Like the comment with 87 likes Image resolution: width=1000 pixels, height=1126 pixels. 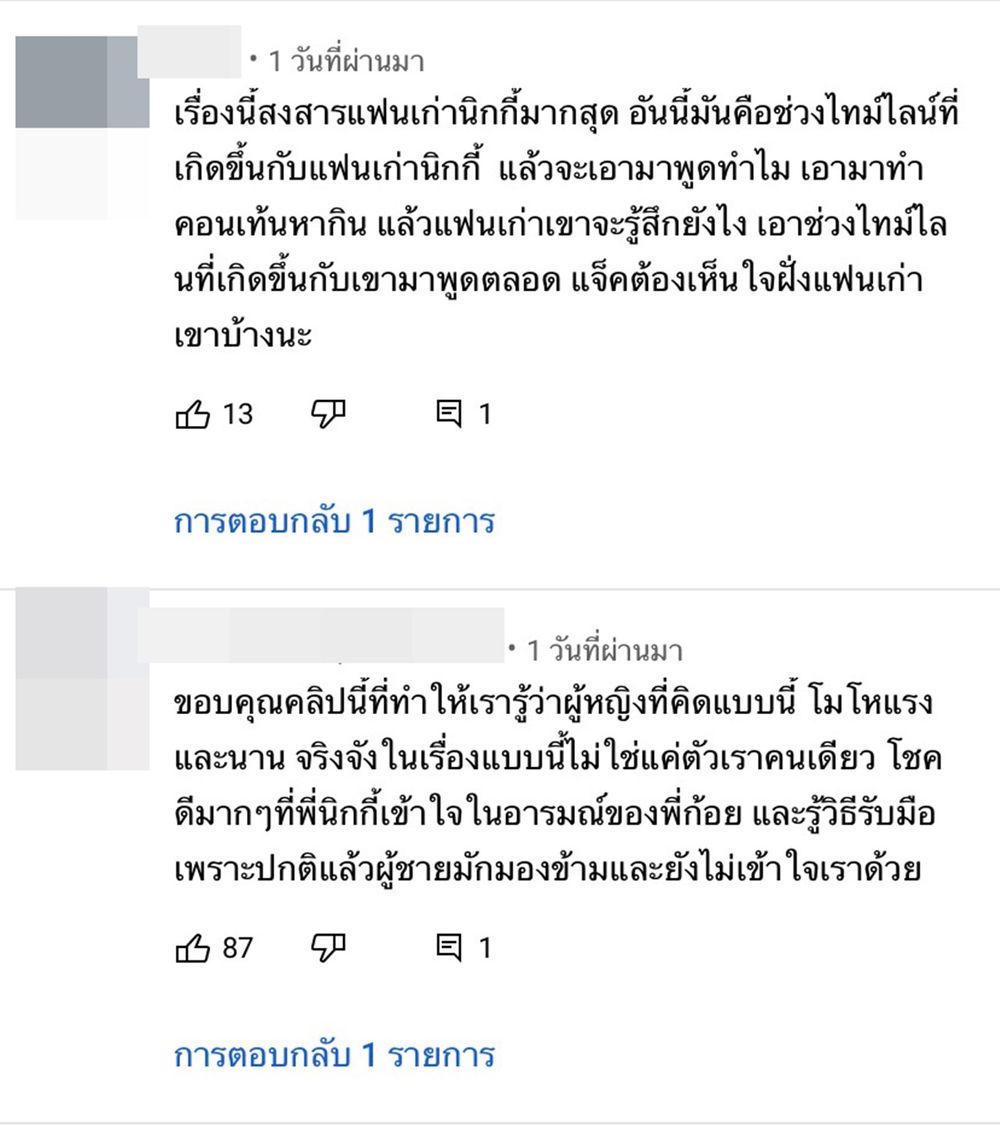[x=193, y=947]
